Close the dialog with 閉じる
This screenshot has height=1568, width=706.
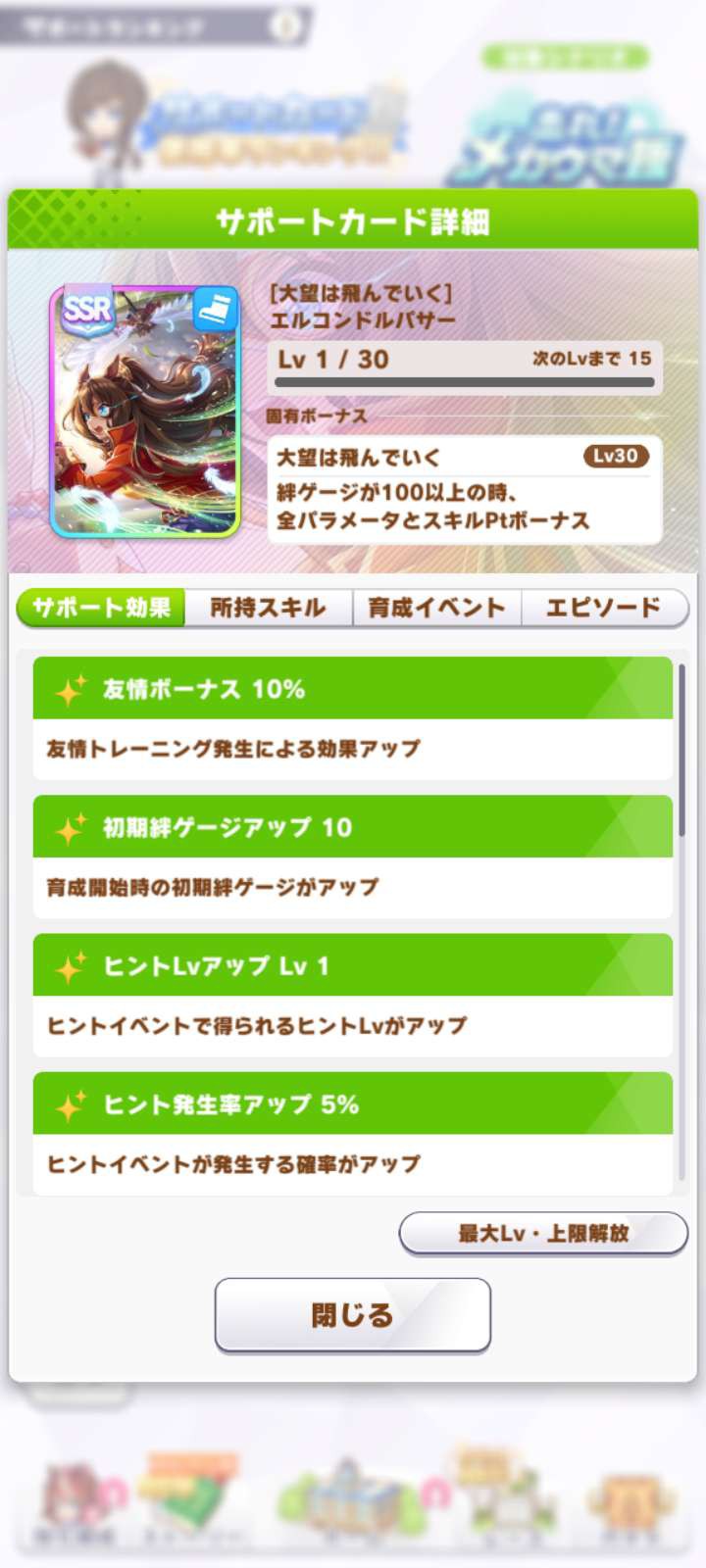pyautogui.click(x=352, y=1314)
